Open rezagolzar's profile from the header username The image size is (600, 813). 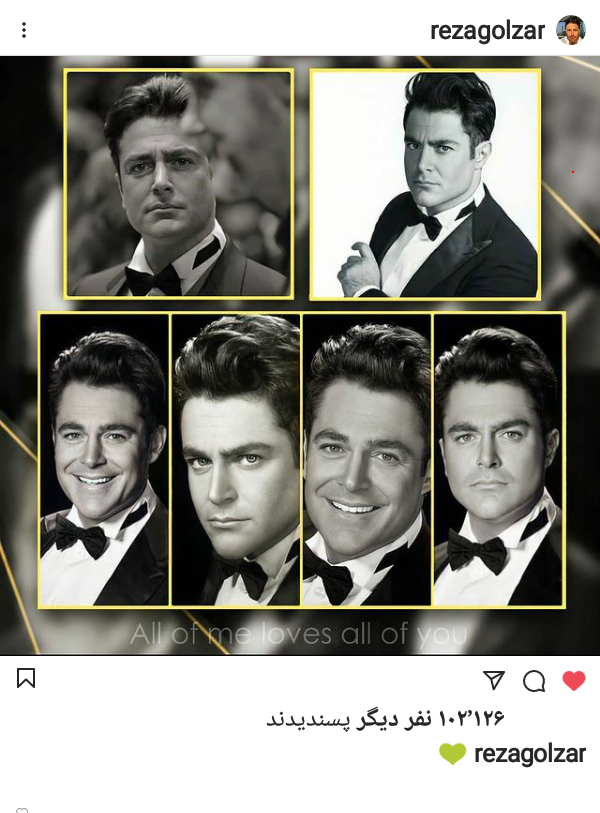pyautogui.click(x=487, y=30)
